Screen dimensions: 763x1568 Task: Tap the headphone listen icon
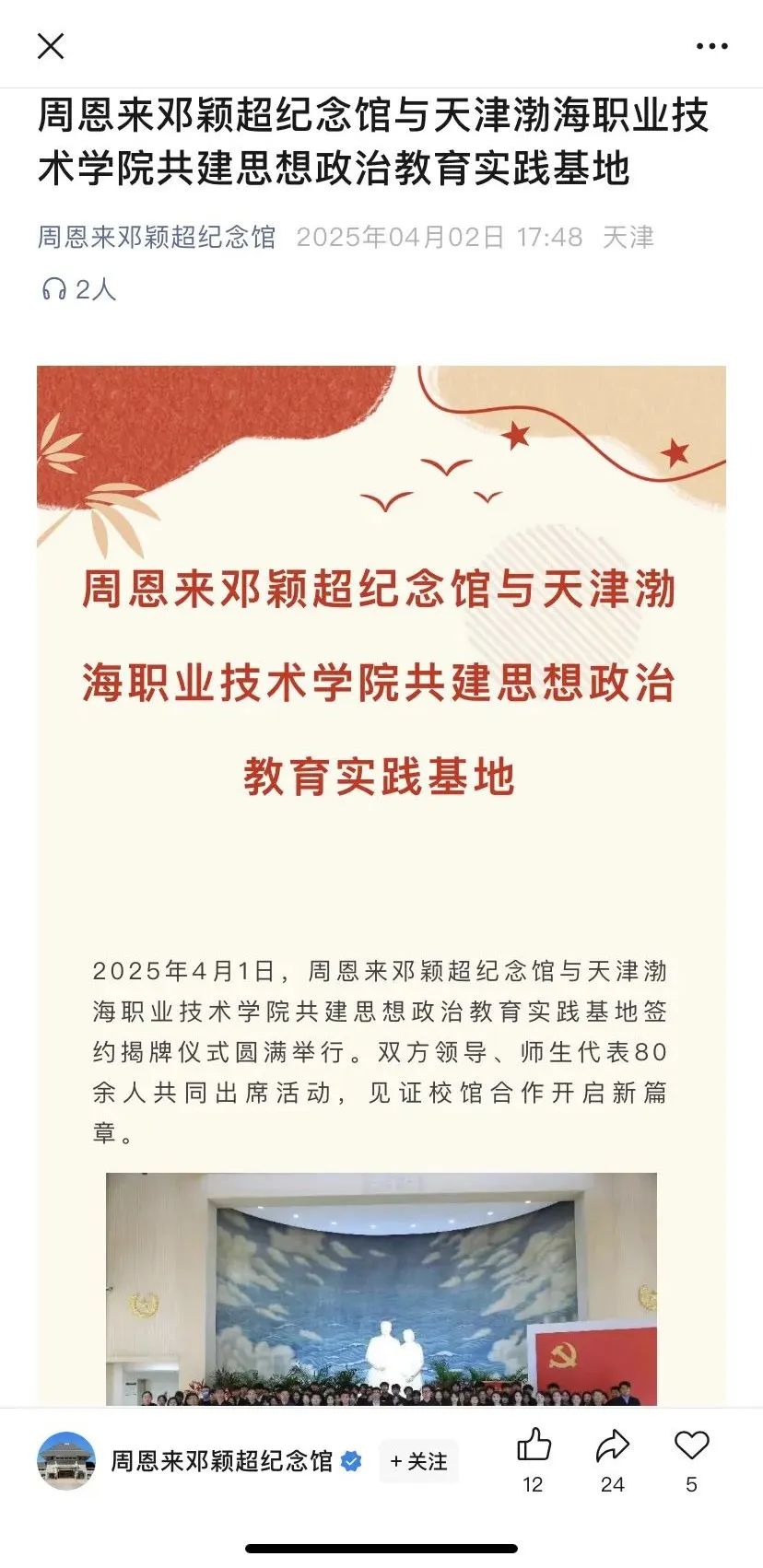coord(54,290)
